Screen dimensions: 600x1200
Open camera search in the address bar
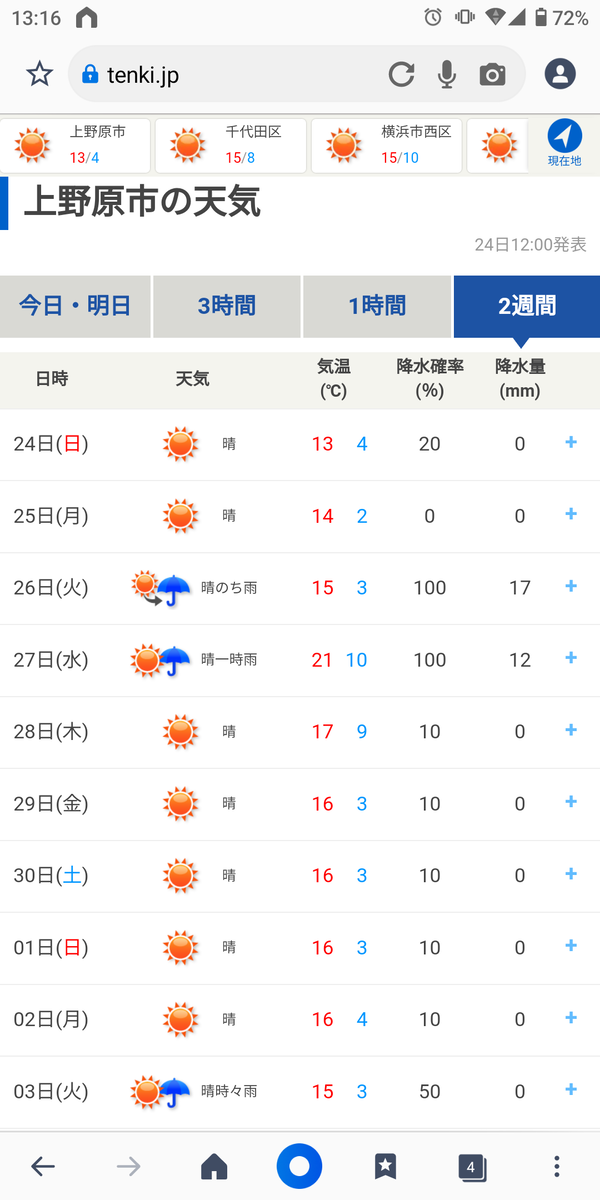click(x=492, y=74)
